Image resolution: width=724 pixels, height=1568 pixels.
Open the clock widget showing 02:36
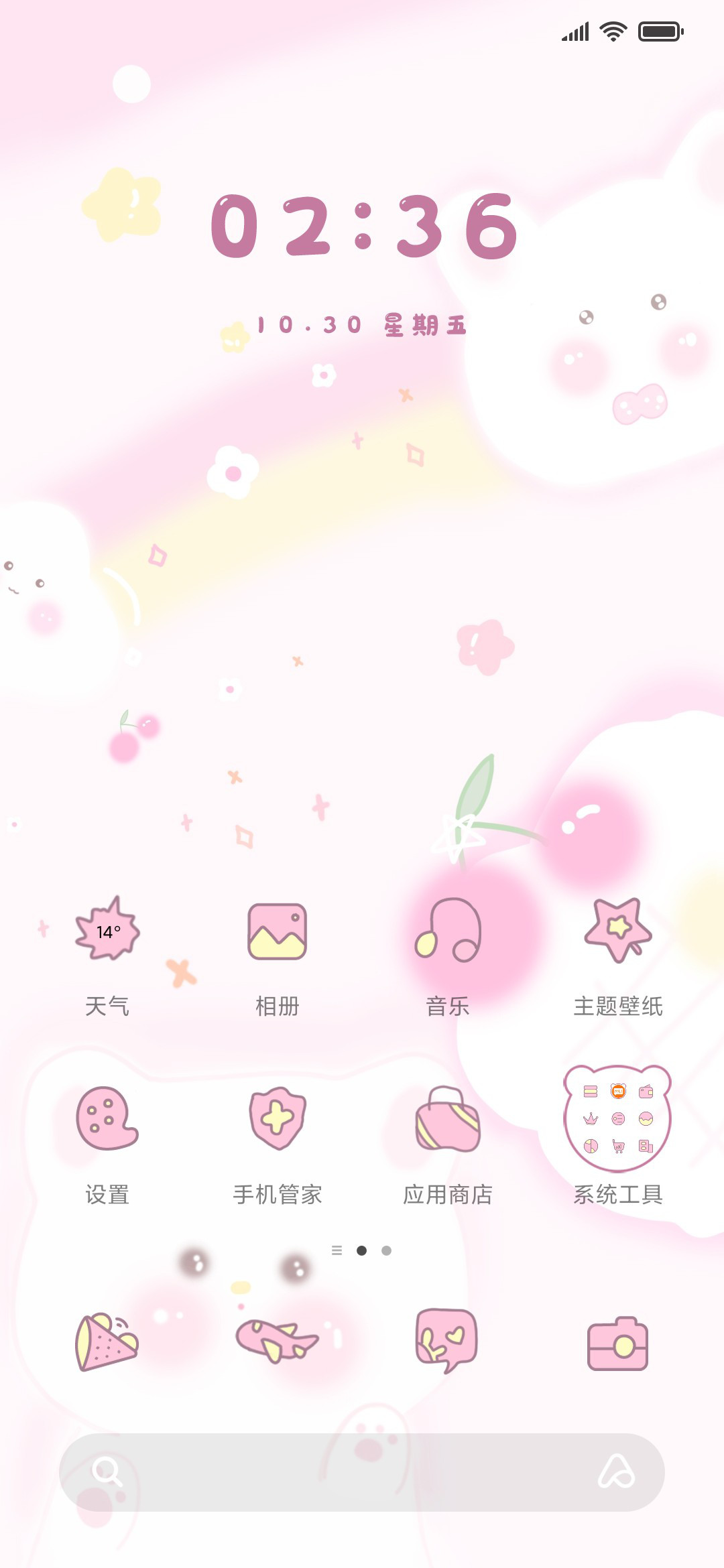coord(364,226)
